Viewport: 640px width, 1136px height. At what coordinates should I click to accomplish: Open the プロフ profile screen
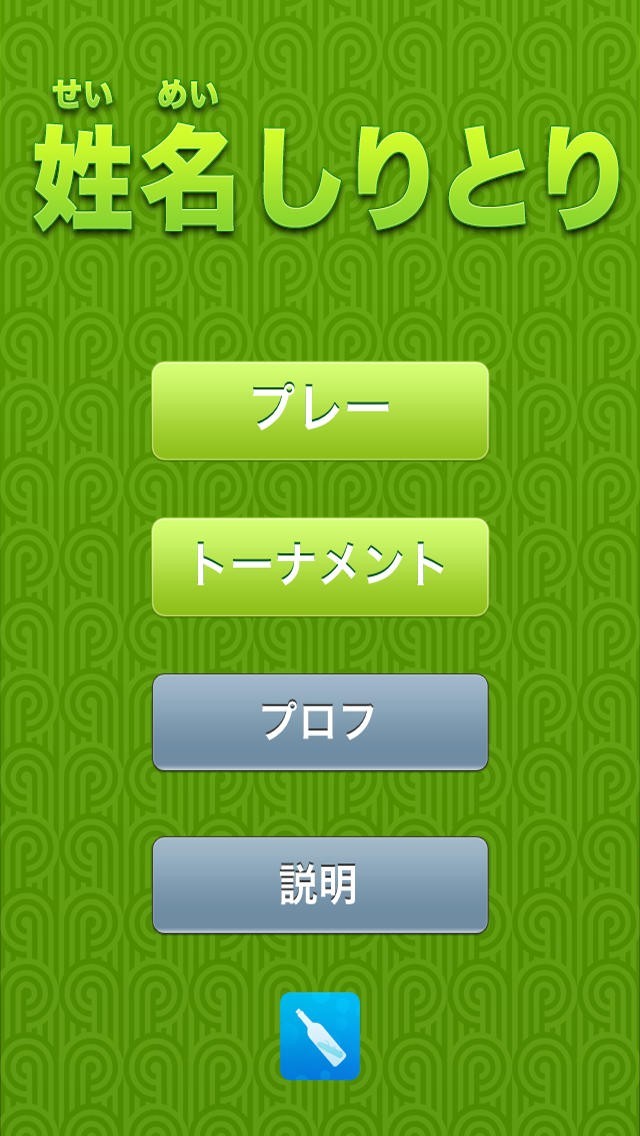click(x=320, y=722)
